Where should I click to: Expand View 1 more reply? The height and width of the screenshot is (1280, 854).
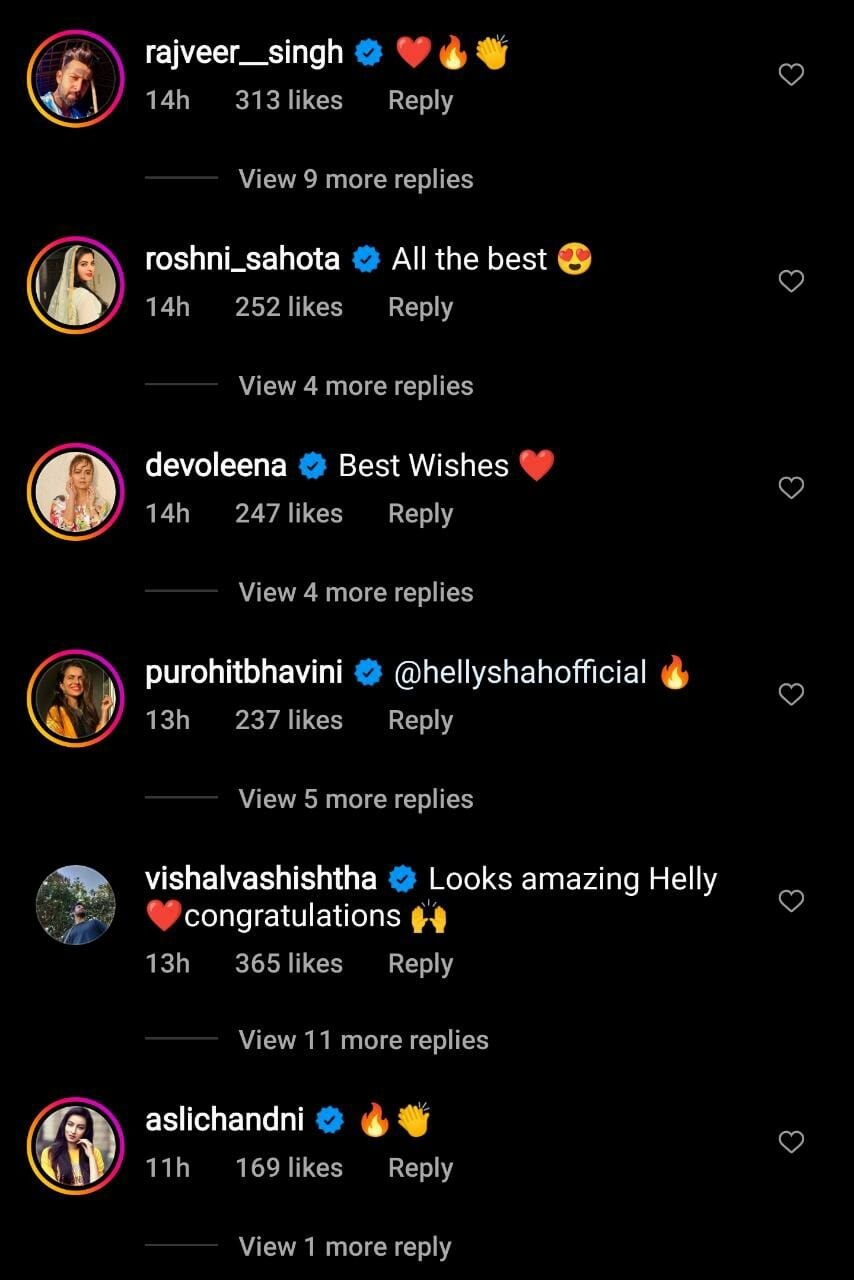344,1247
